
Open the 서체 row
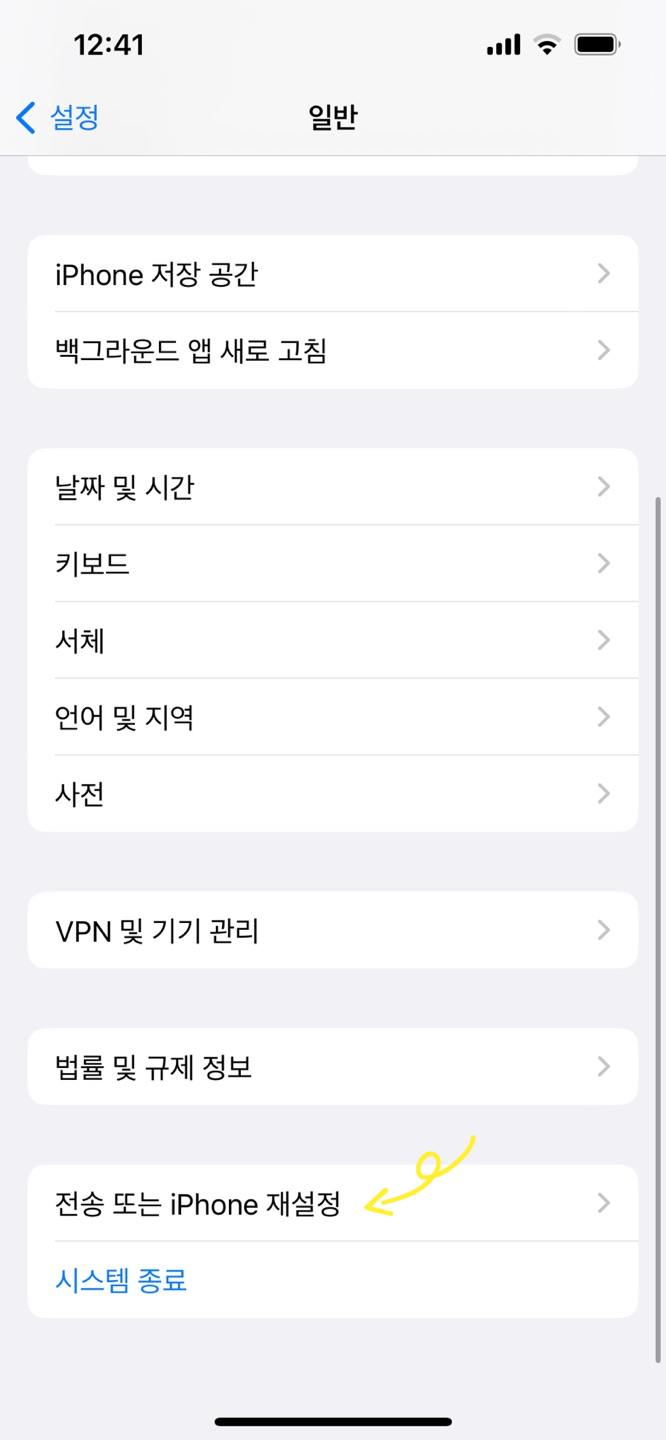click(x=332, y=640)
